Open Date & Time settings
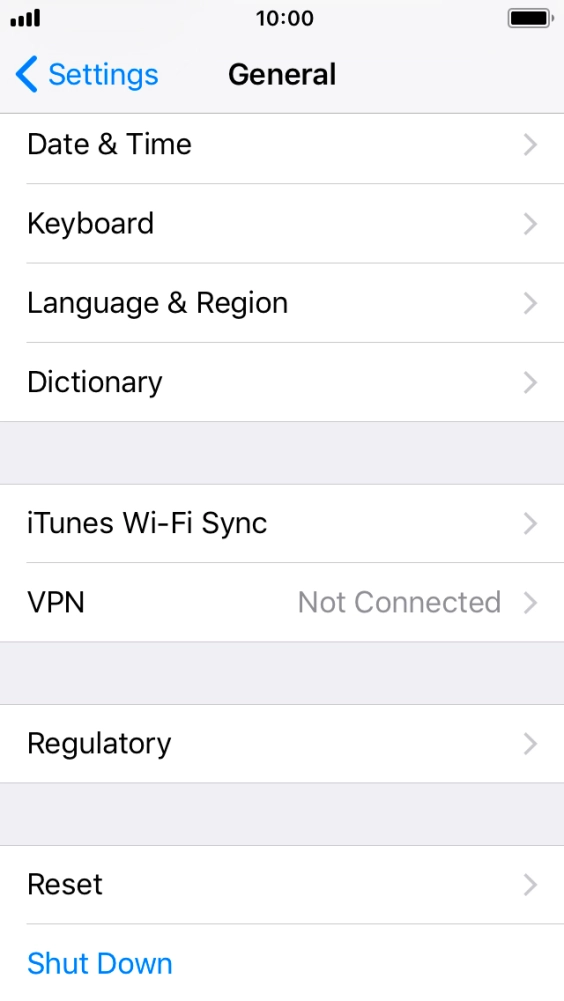This screenshot has width=564, height=1001. [282, 145]
